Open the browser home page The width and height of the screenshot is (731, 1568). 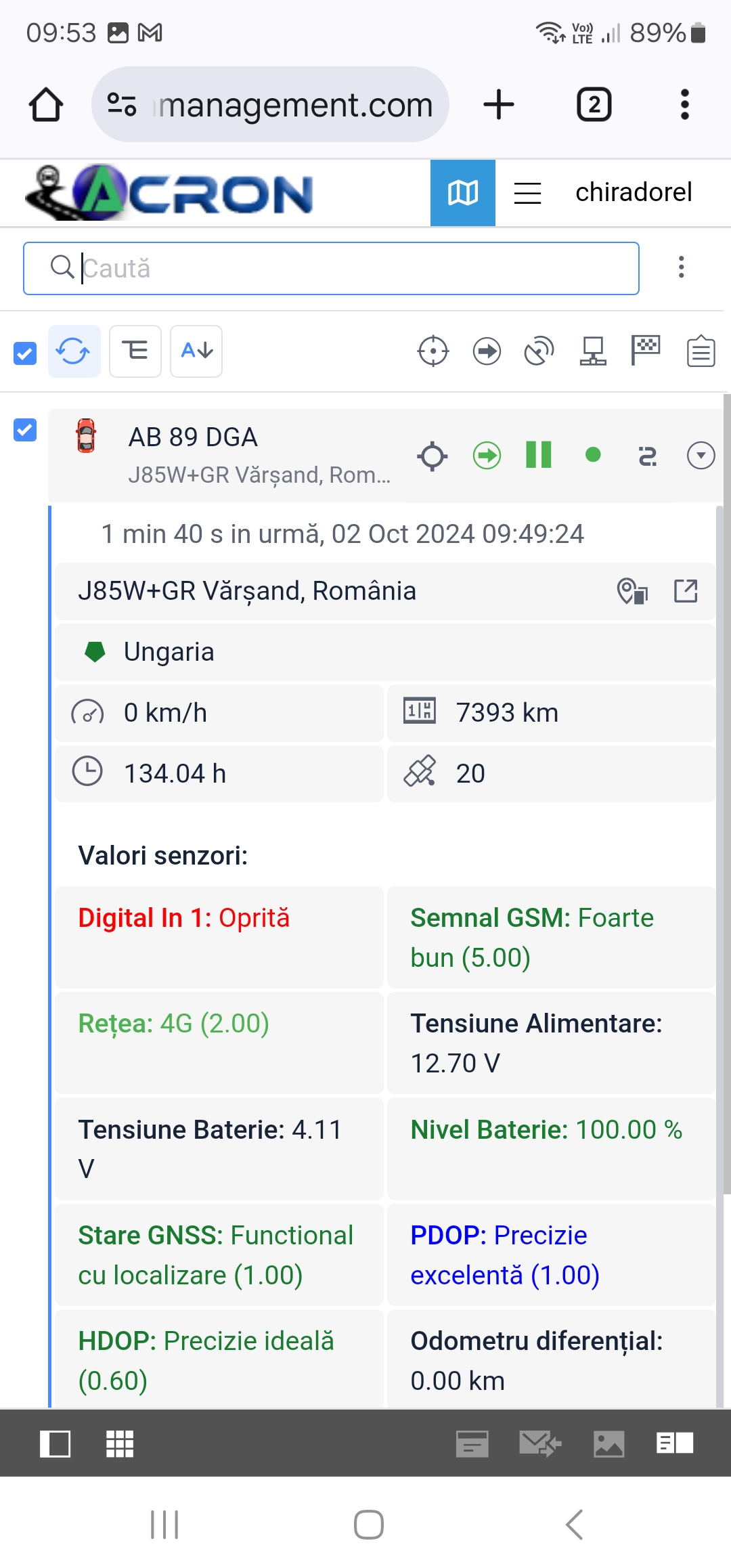(x=46, y=105)
